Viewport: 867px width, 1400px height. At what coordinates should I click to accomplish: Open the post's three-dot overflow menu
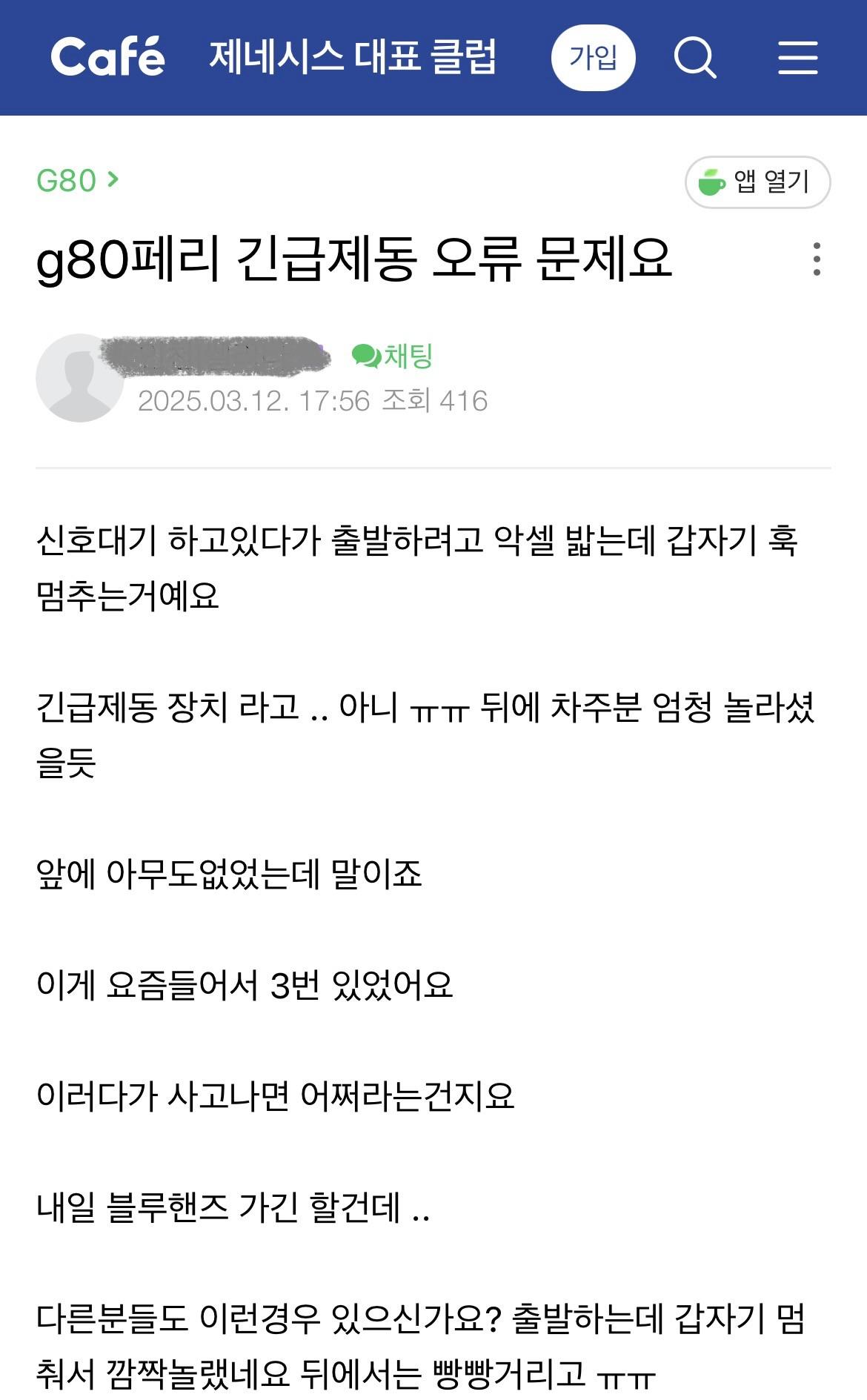(x=817, y=259)
